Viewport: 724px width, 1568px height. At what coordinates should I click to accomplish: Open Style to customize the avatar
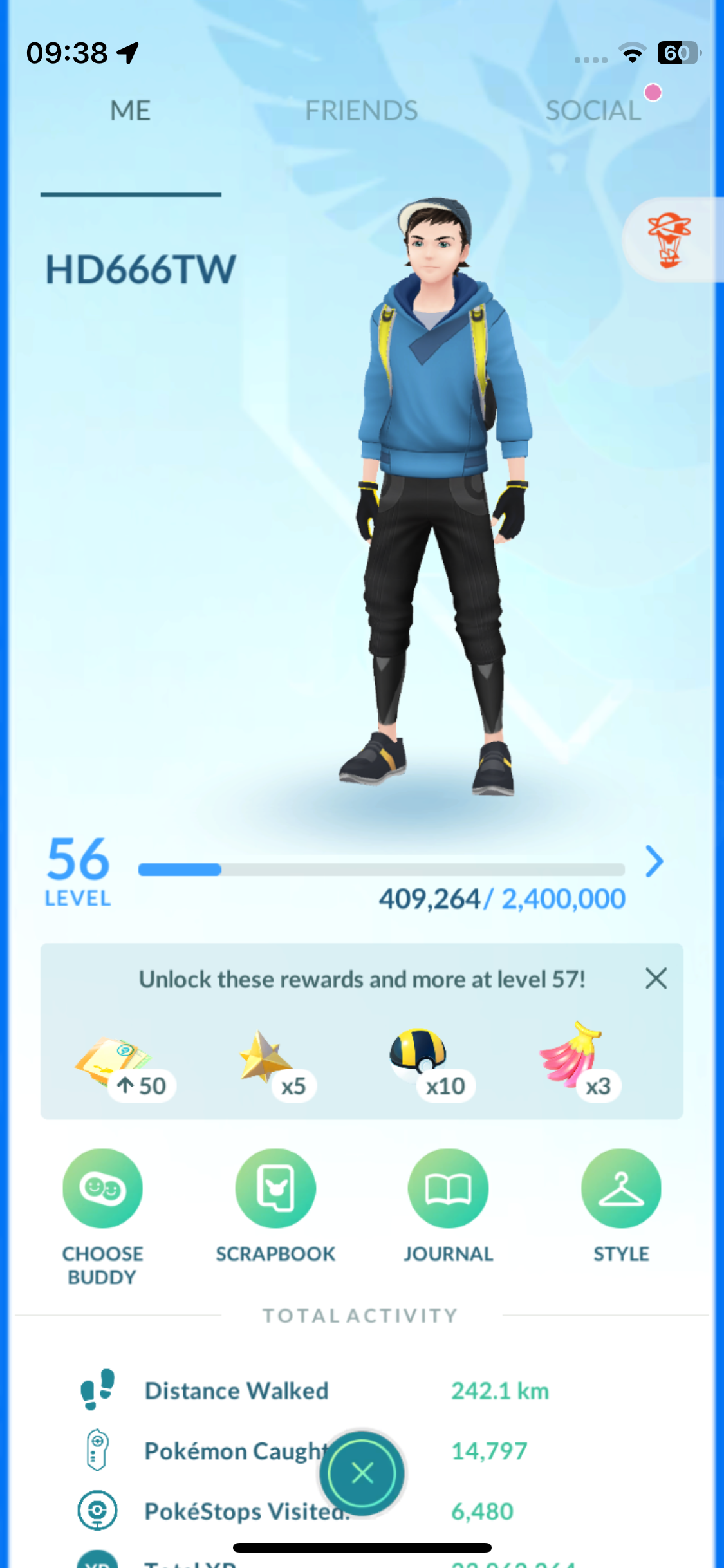coord(621,1188)
